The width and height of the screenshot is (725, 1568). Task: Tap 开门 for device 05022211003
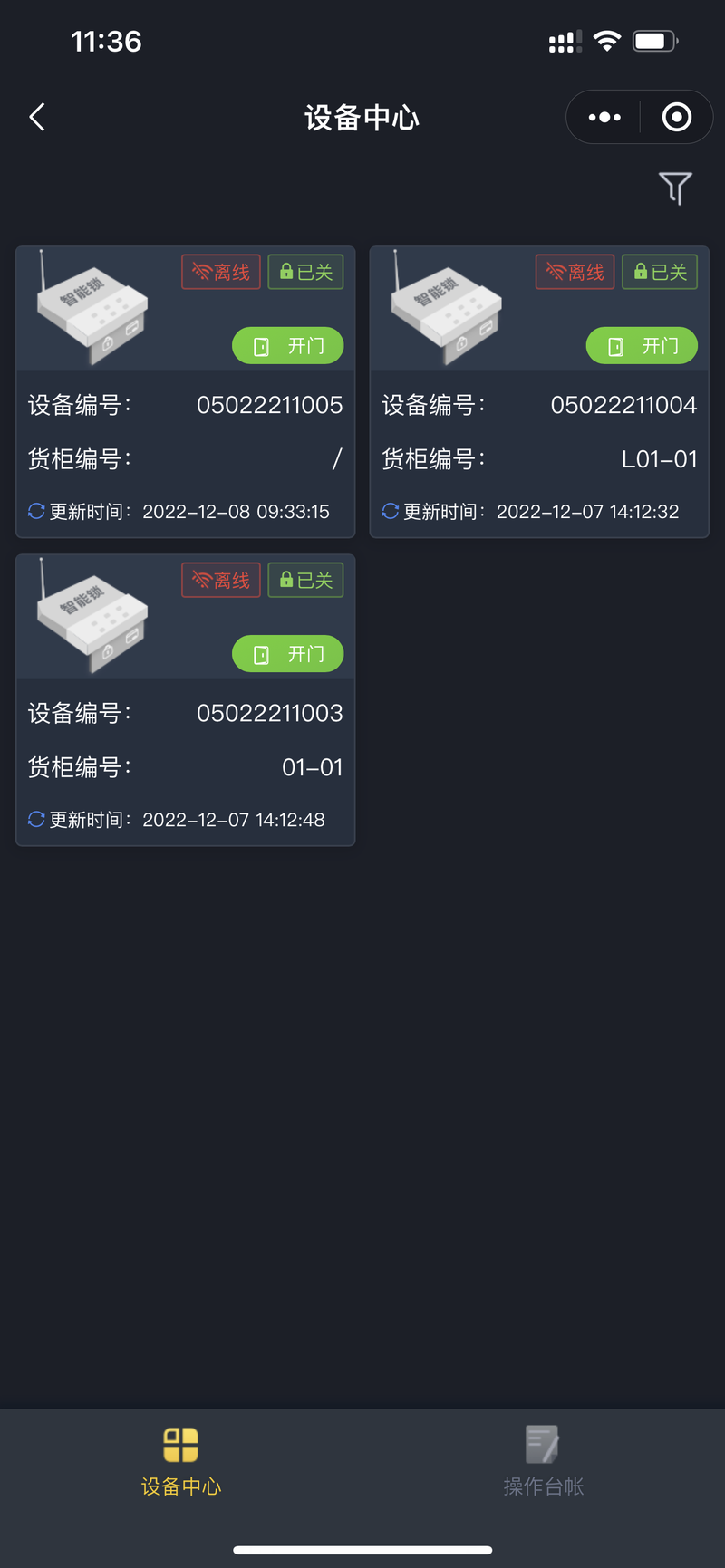[288, 654]
